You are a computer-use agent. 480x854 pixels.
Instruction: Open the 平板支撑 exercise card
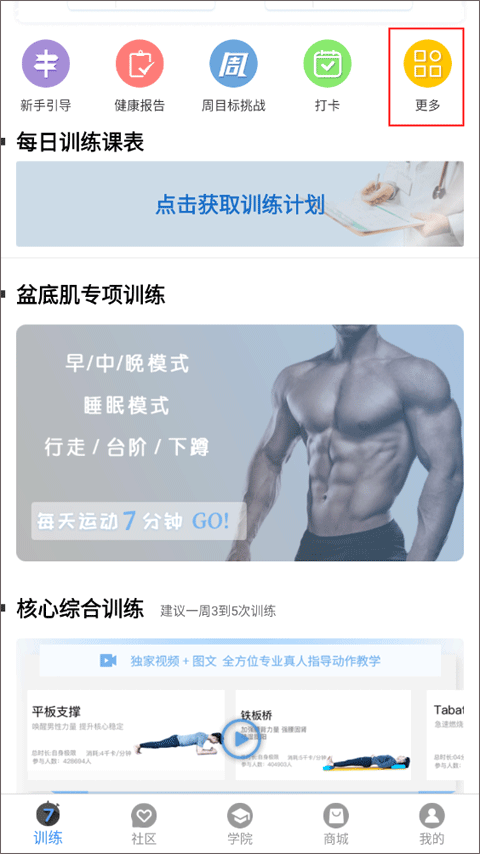tap(126, 735)
